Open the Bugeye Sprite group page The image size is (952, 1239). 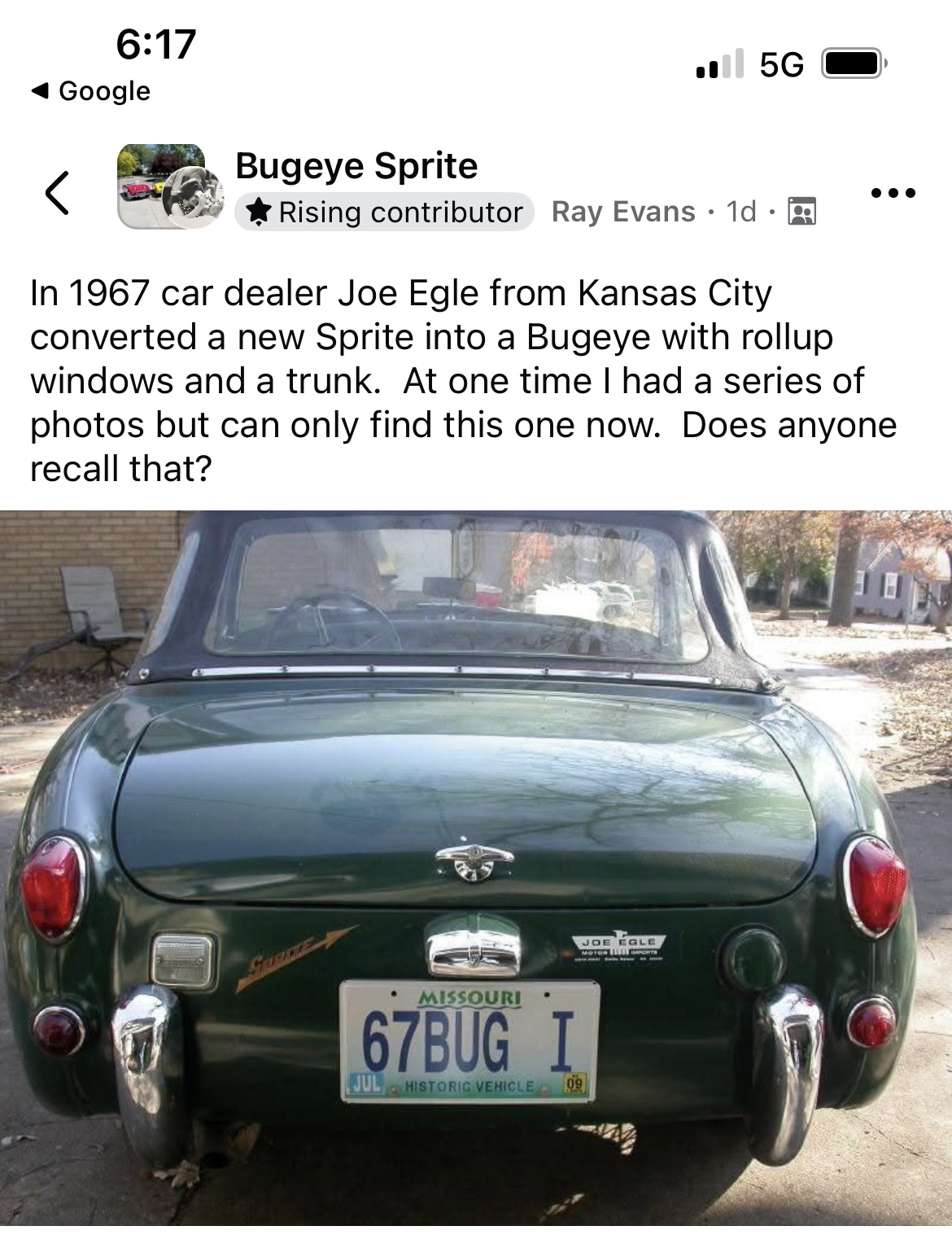pyautogui.click(x=356, y=166)
